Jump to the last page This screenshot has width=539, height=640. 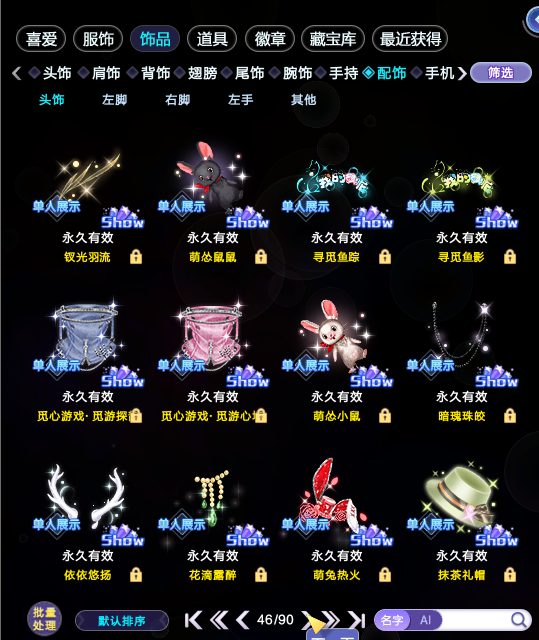tap(356, 620)
